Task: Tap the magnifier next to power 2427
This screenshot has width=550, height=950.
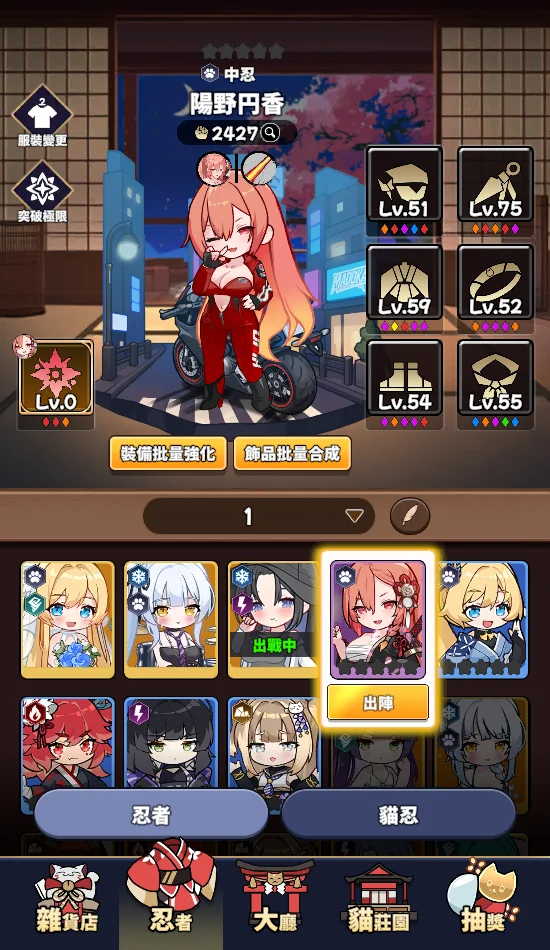Action: pos(270,133)
